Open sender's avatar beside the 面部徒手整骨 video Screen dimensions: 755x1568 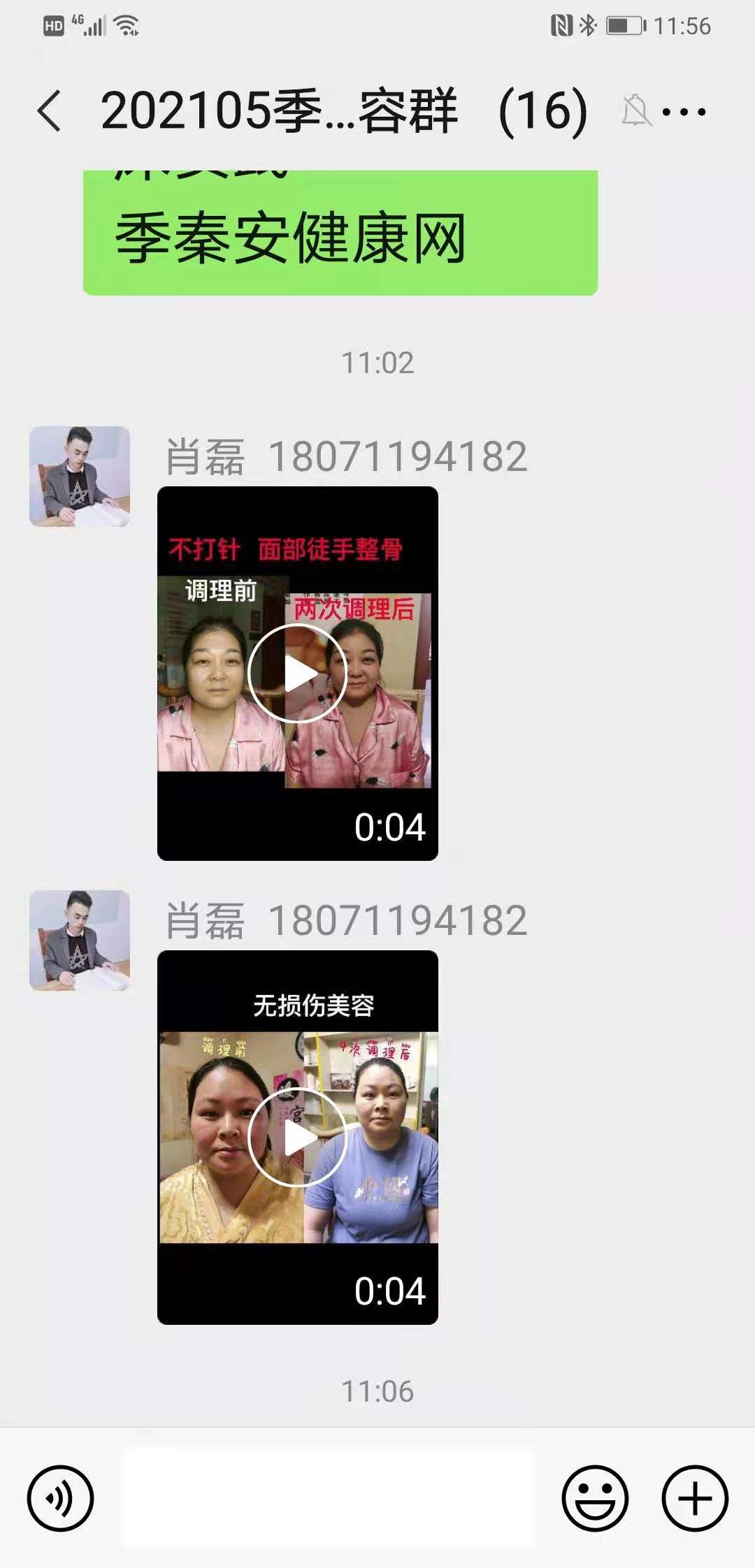click(80, 477)
